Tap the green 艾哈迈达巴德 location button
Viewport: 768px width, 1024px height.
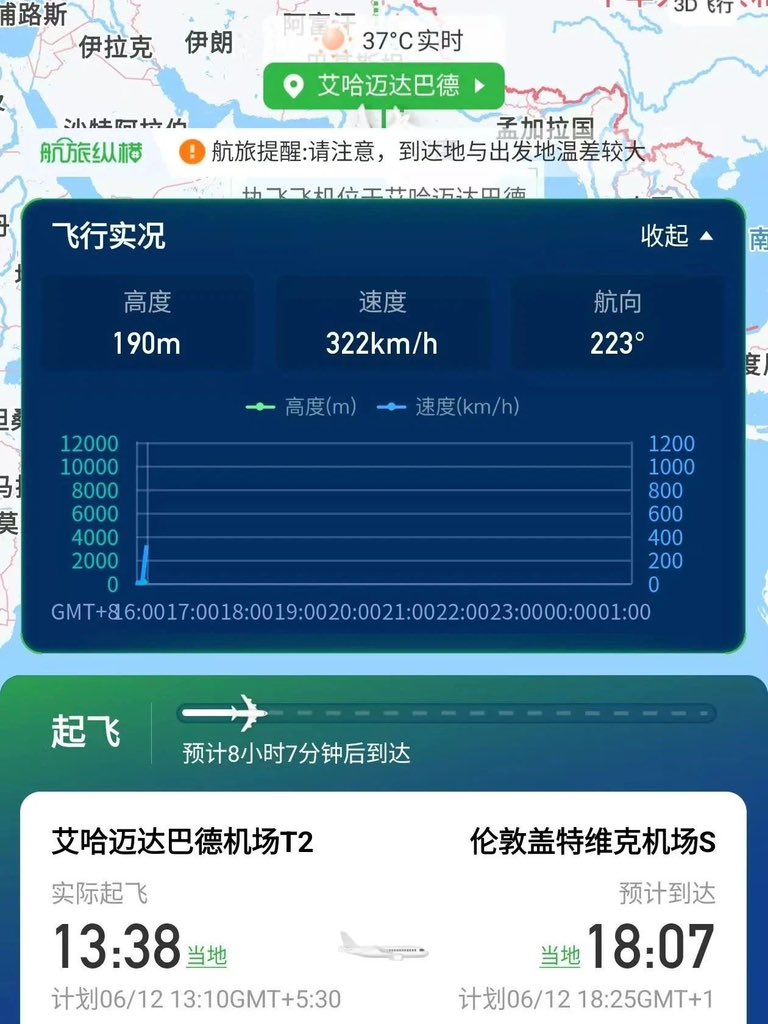[x=383, y=86]
